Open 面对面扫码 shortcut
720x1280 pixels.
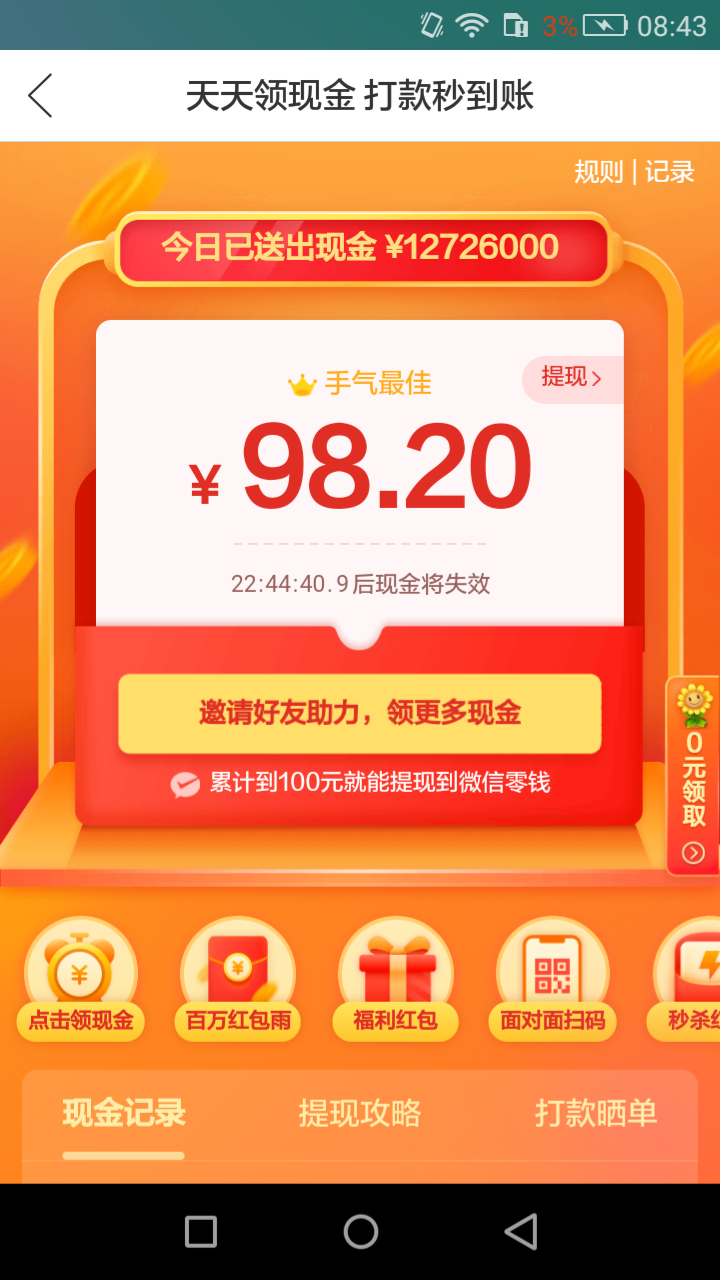coord(553,980)
